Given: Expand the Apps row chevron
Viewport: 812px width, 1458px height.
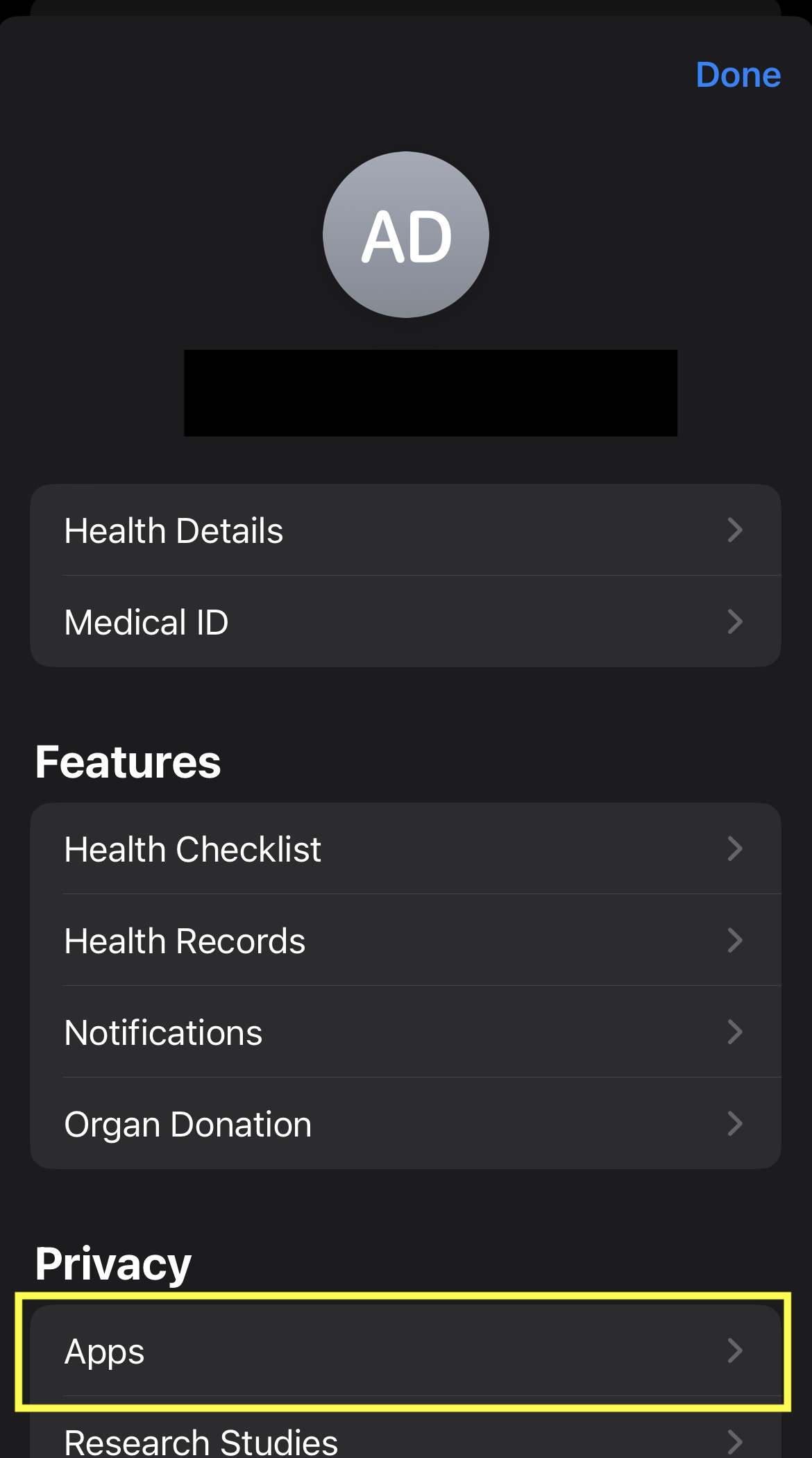Looking at the screenshot, I should click(735, 1350).
